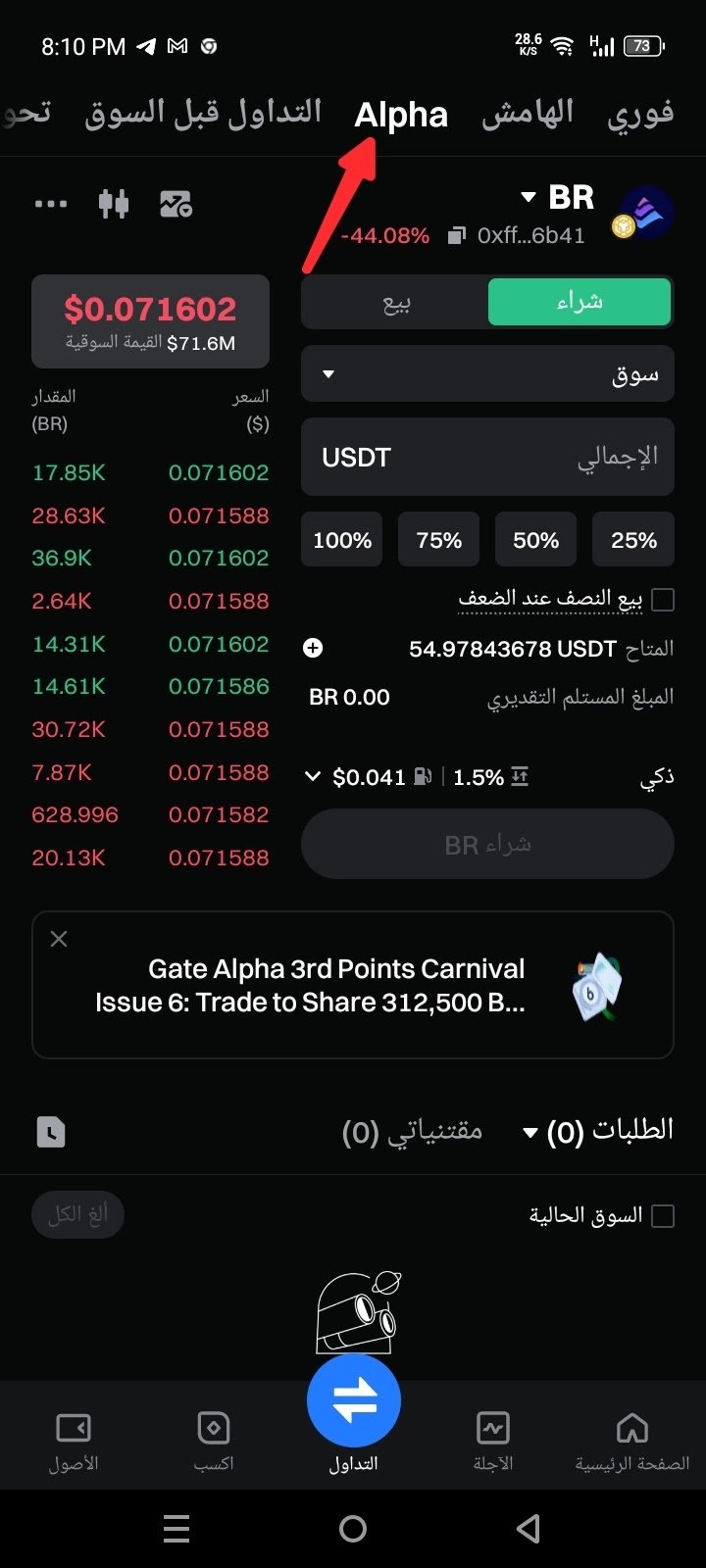Enter total amount in USDT field
This screenshot has height=1568, width=706.
487,457
